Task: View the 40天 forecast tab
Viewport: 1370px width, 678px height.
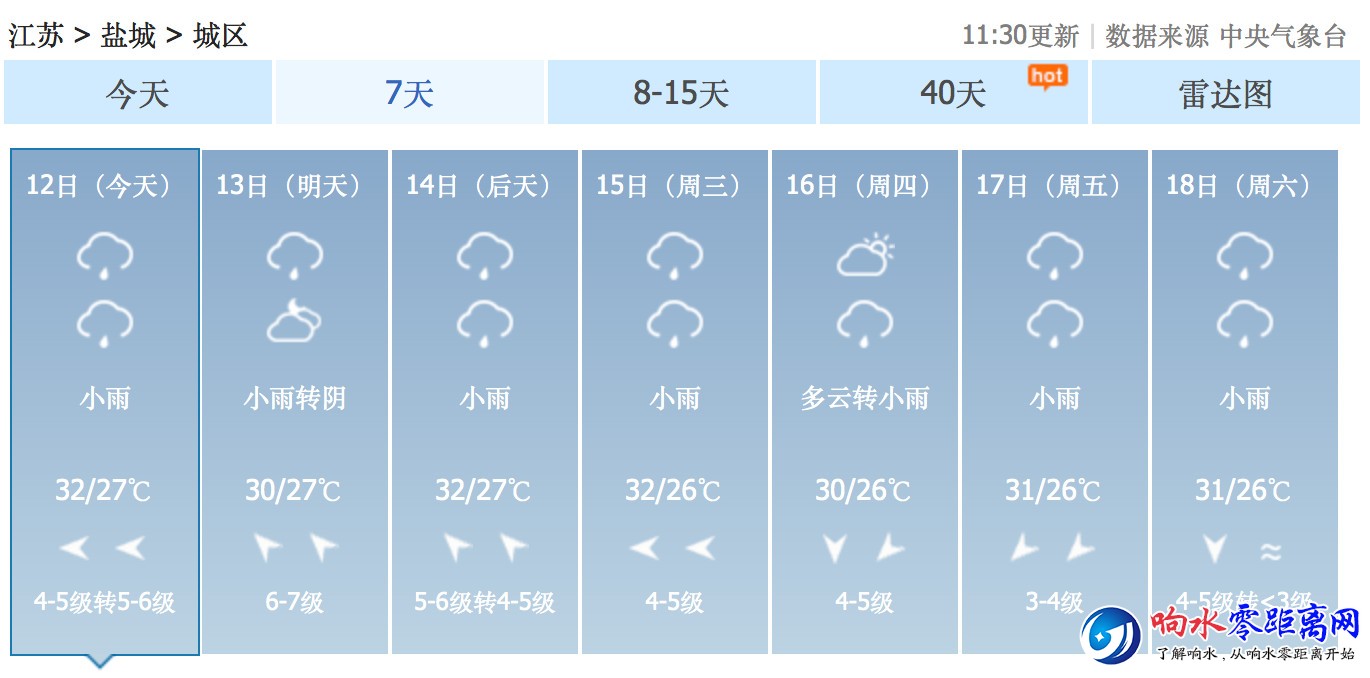Action: tap(953, 93)
